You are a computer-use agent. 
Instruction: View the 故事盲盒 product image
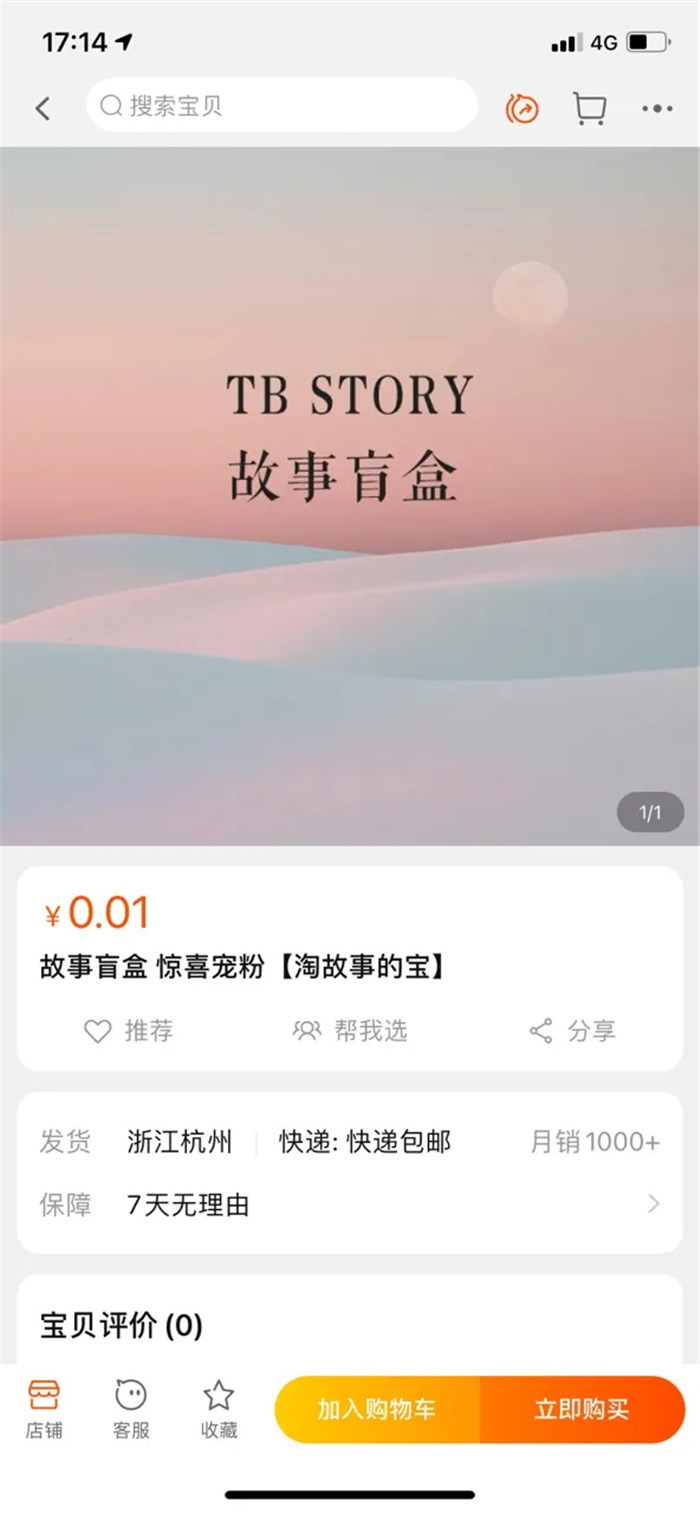[350, 496]
